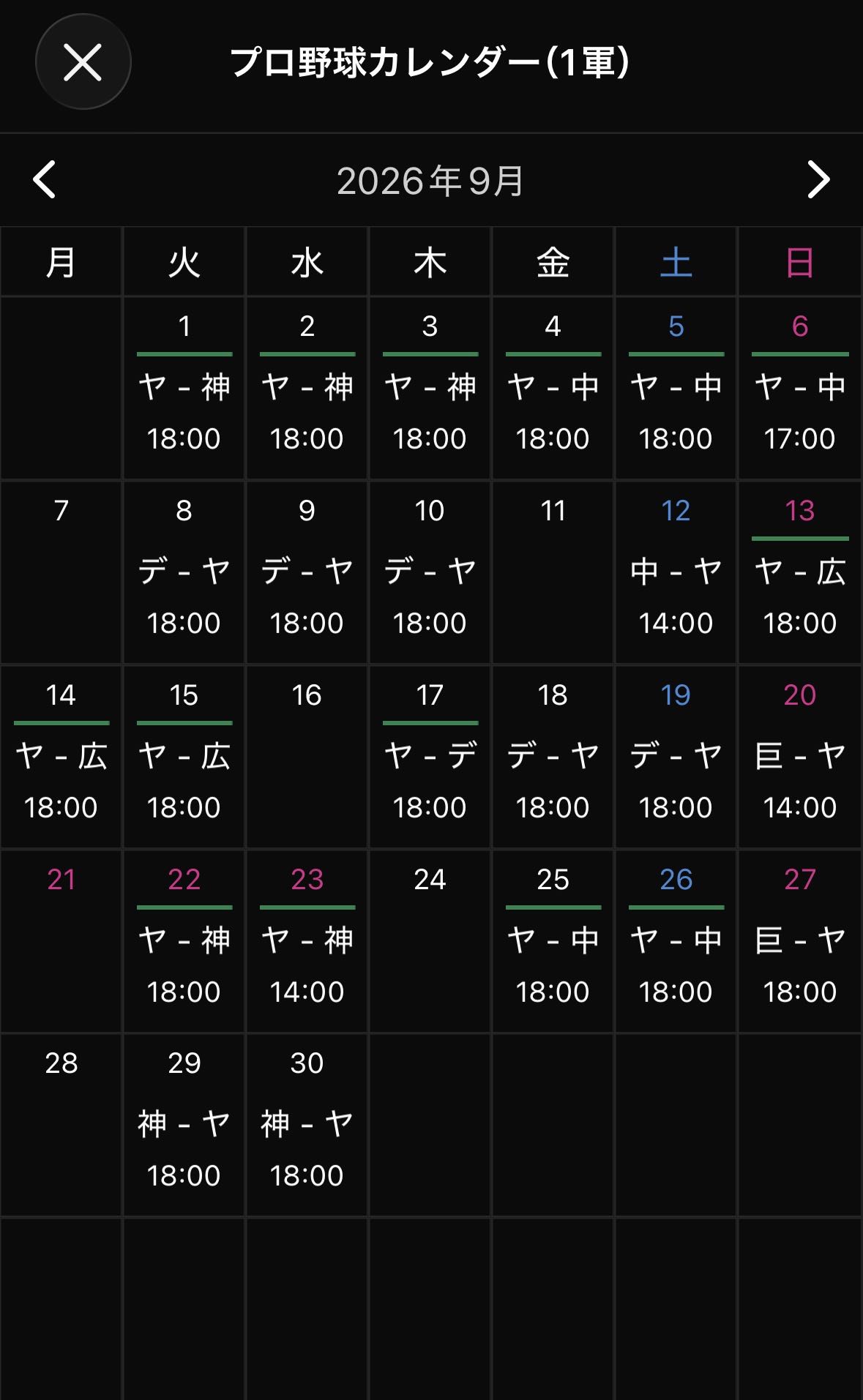Select the September 6 ヤ-中 17:00 game
Viewport: 863px width, 1400px height.
[x=799, y=388]
